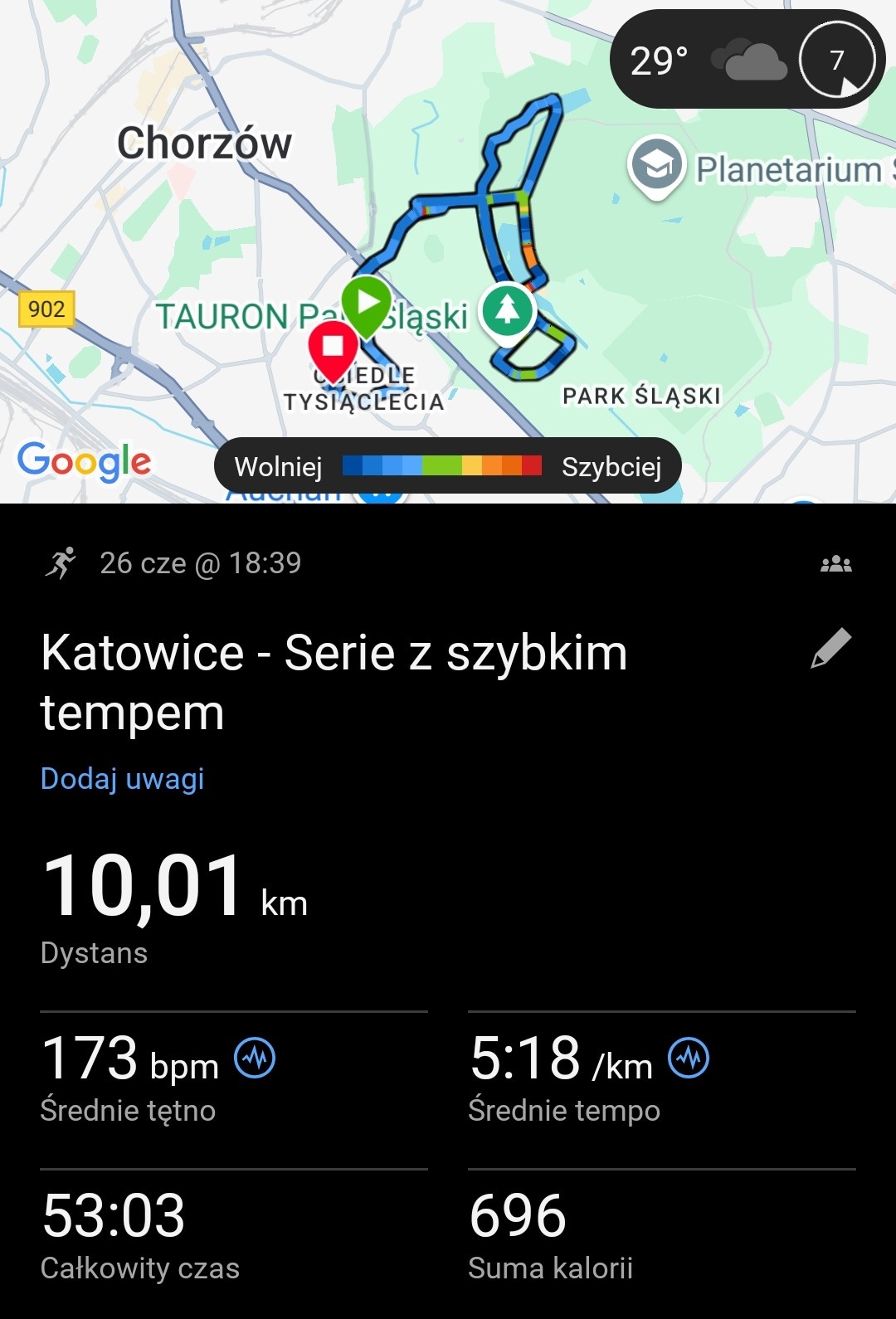Open the privacy audience icon
Screen dimensions: 896x1319
tap(835, 564)
